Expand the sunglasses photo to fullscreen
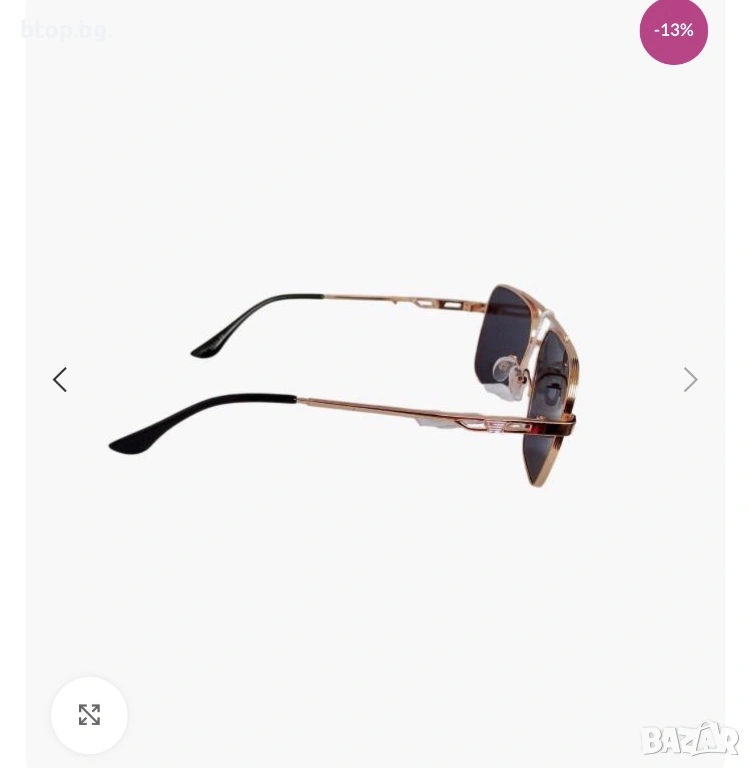 coord(89,715)
